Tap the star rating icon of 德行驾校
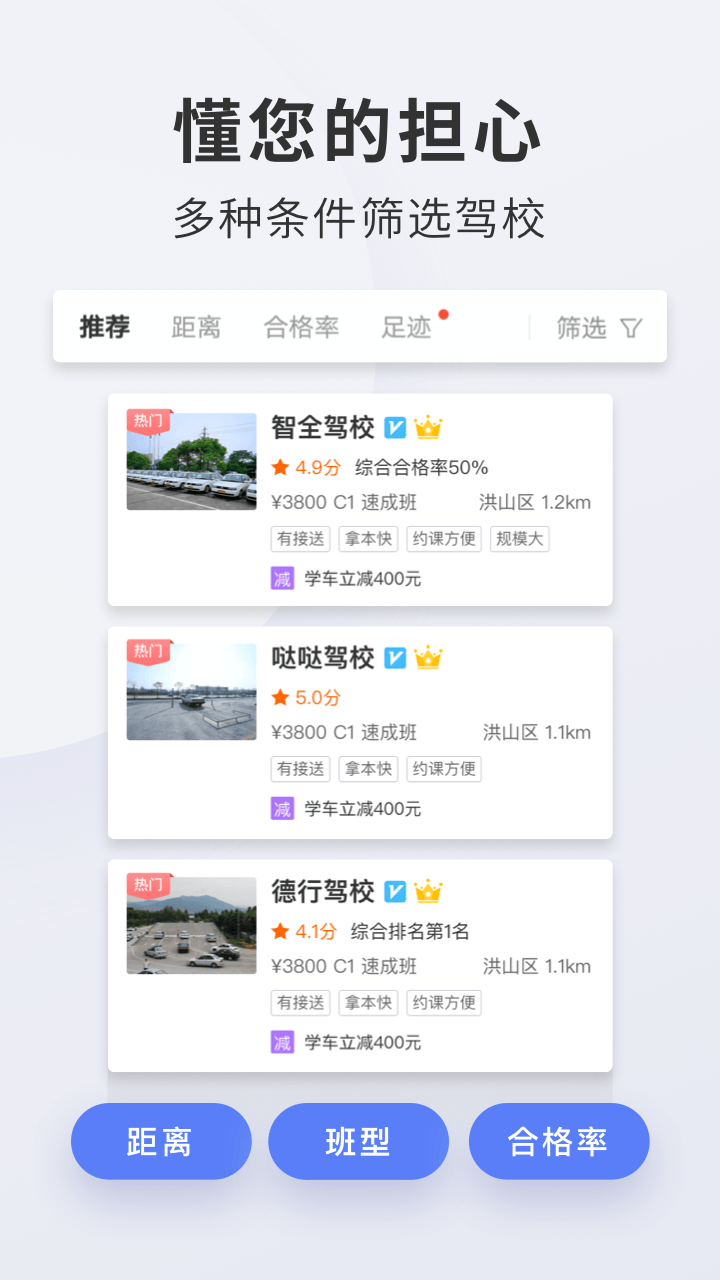The height and width of the screenshot is (1280, 720). click(x=278, y=931)
